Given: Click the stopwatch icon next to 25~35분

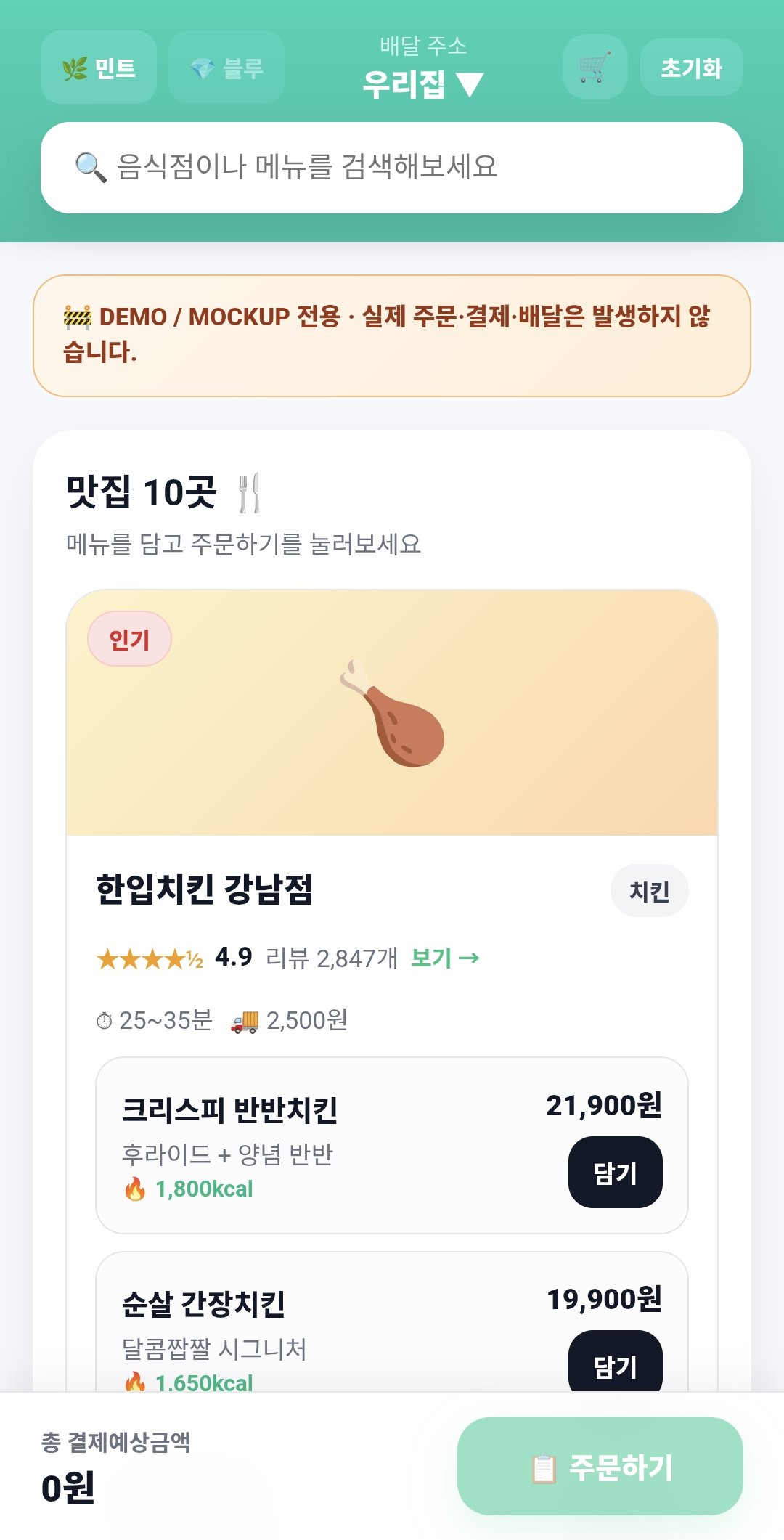Looking at the screenshot, I should [104, 1022].
